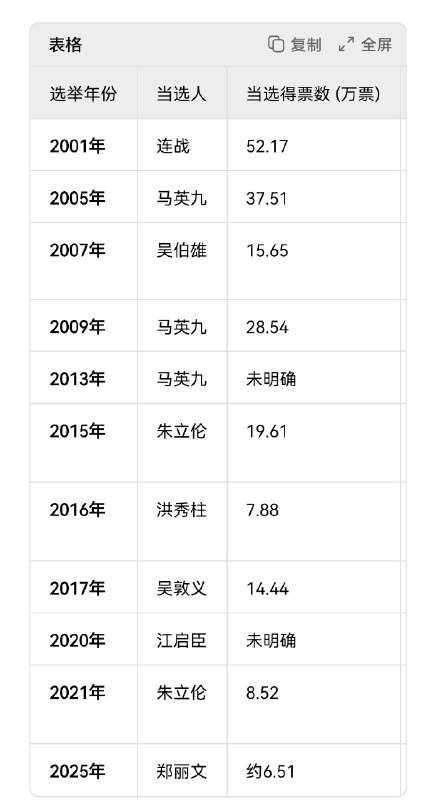The width and height of the screenshot is (436, 800).
Task: Expand the table with 全屏
Action: point(365,45)
